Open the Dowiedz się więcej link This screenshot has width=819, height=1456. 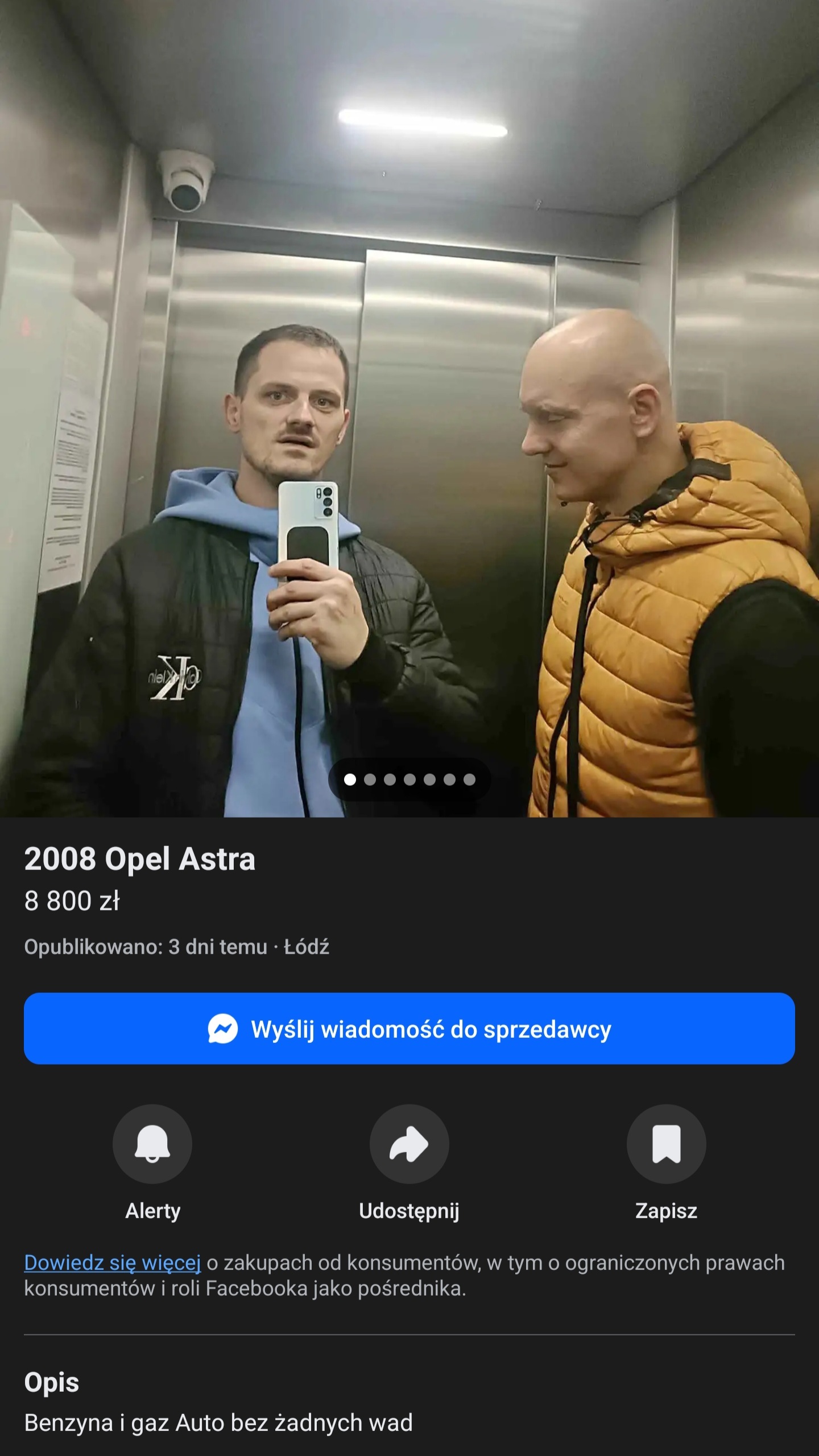[113, 1263]
